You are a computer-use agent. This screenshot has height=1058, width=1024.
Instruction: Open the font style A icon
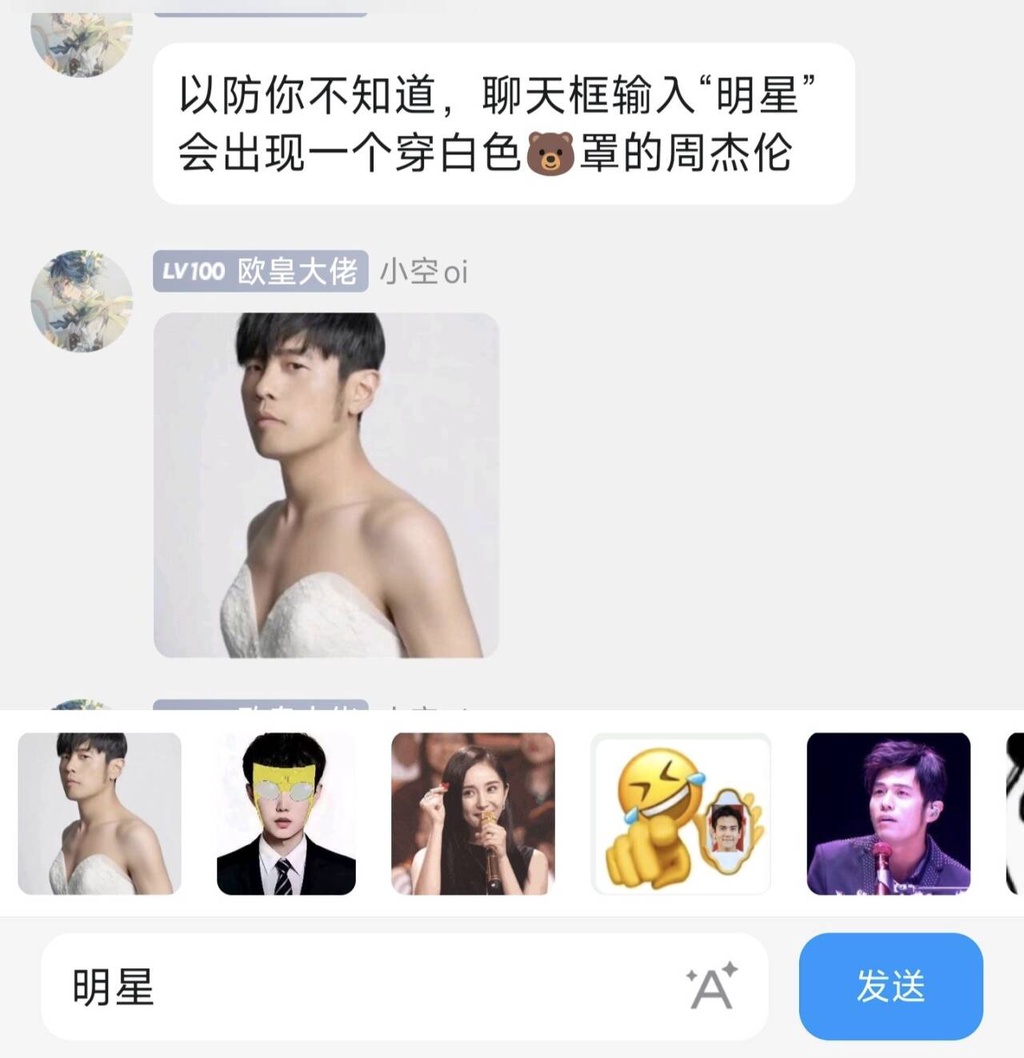pos(712,987)
